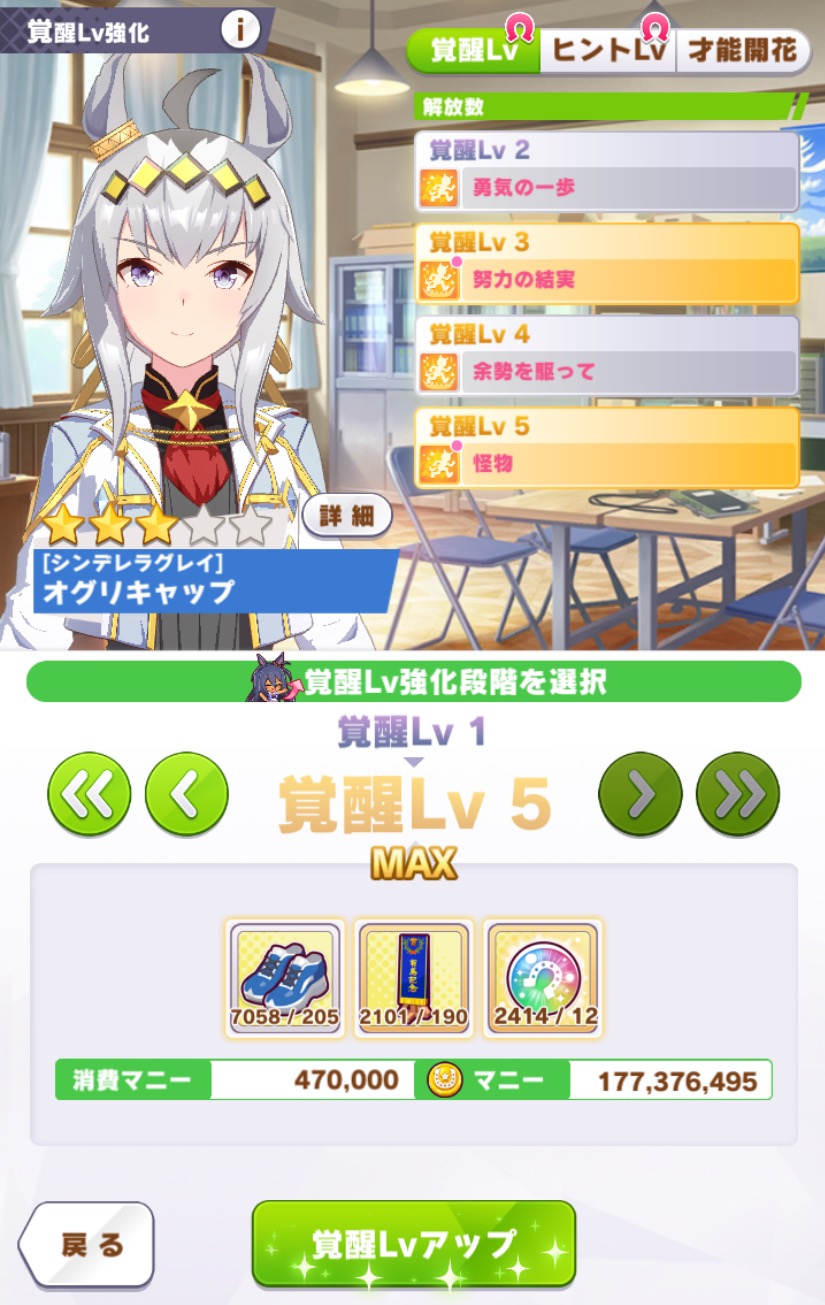
Task: Switch to the 覚醒Lv tab
Action: click(x=474, y=51)
